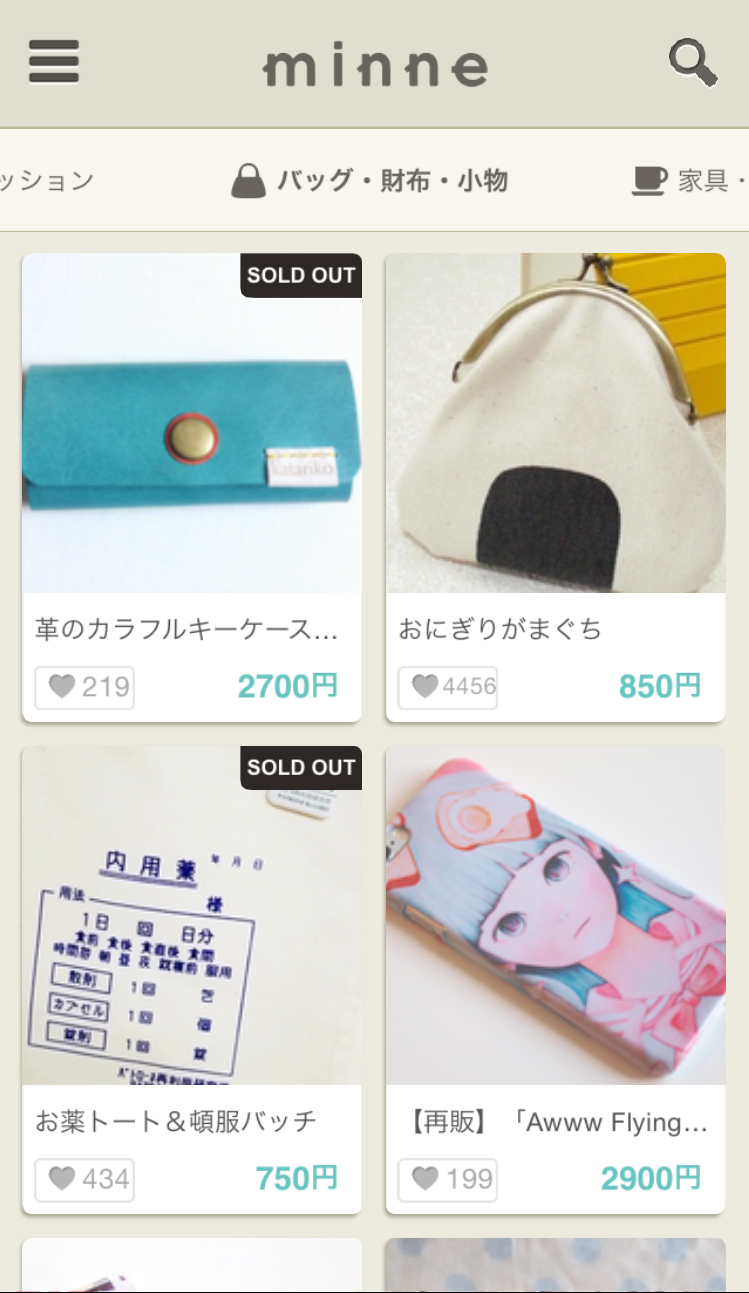Open the hamburger menu
The width and height of the screenshot is (749, 1293).
pyautogui.click(x=54, y=62)
